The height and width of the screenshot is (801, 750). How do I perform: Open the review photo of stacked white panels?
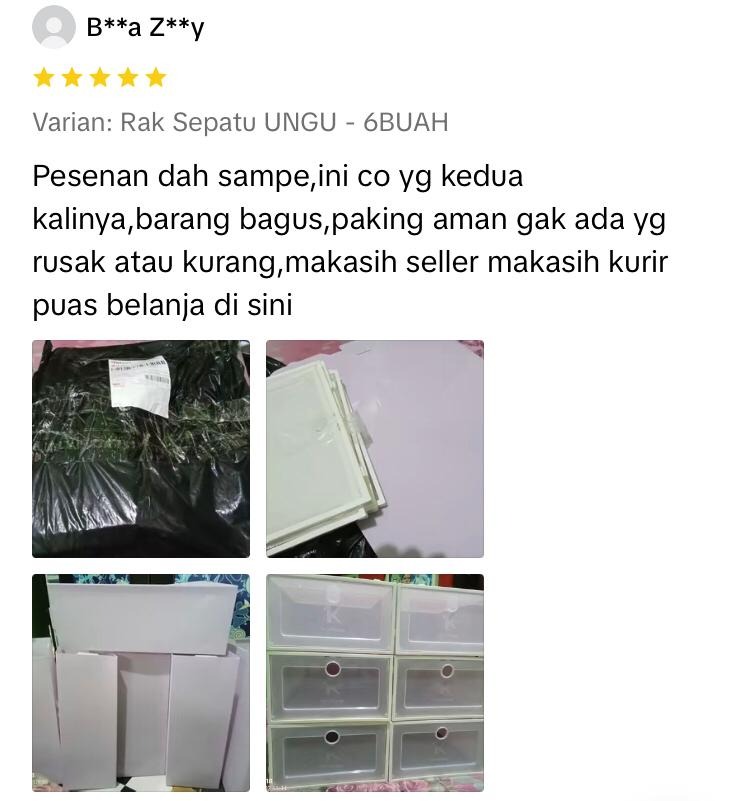point(375,449)
